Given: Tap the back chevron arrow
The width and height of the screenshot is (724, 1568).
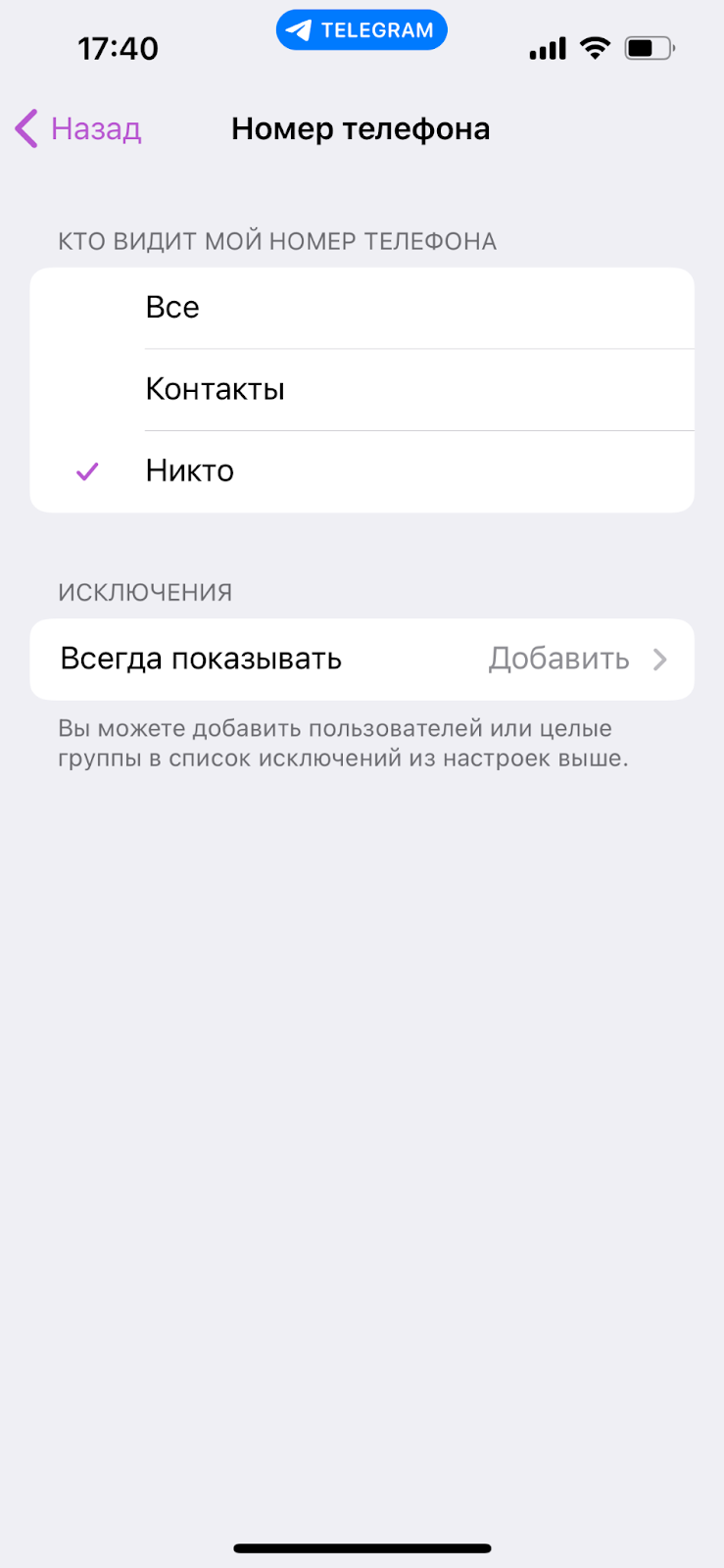Looking at the screenshot, I should click(24, 128).
